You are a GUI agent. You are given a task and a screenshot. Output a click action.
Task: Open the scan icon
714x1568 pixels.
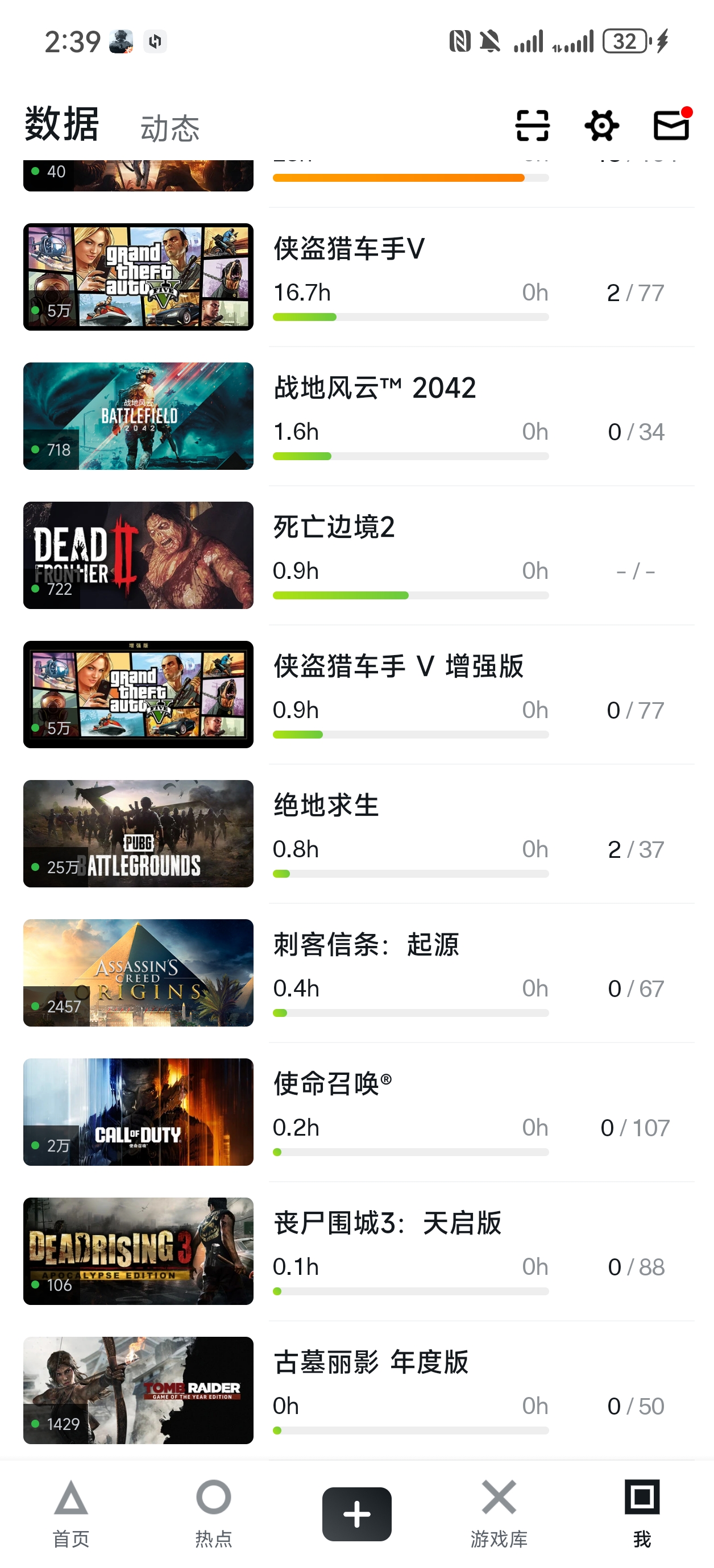click(532, 126)
